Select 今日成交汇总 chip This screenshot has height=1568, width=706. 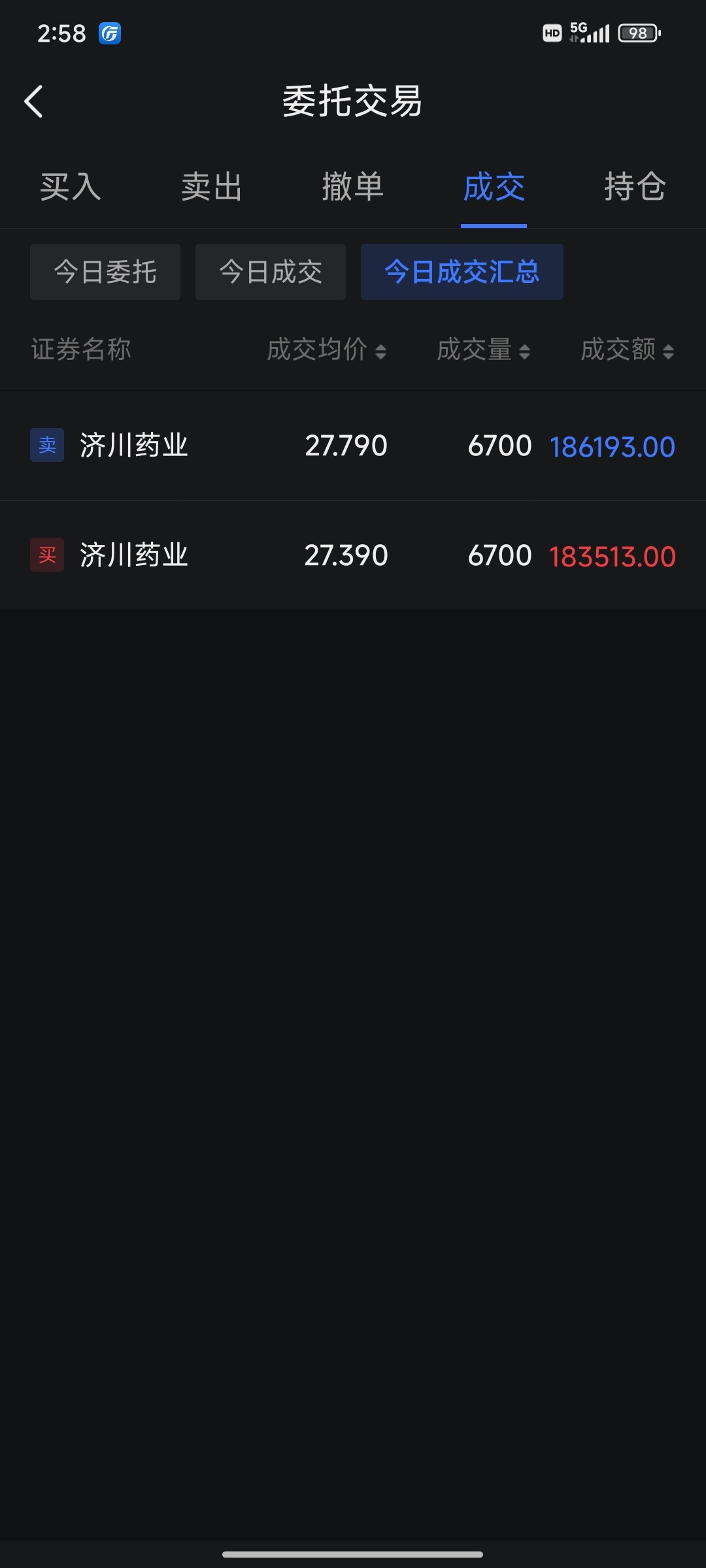coord(462,272)
